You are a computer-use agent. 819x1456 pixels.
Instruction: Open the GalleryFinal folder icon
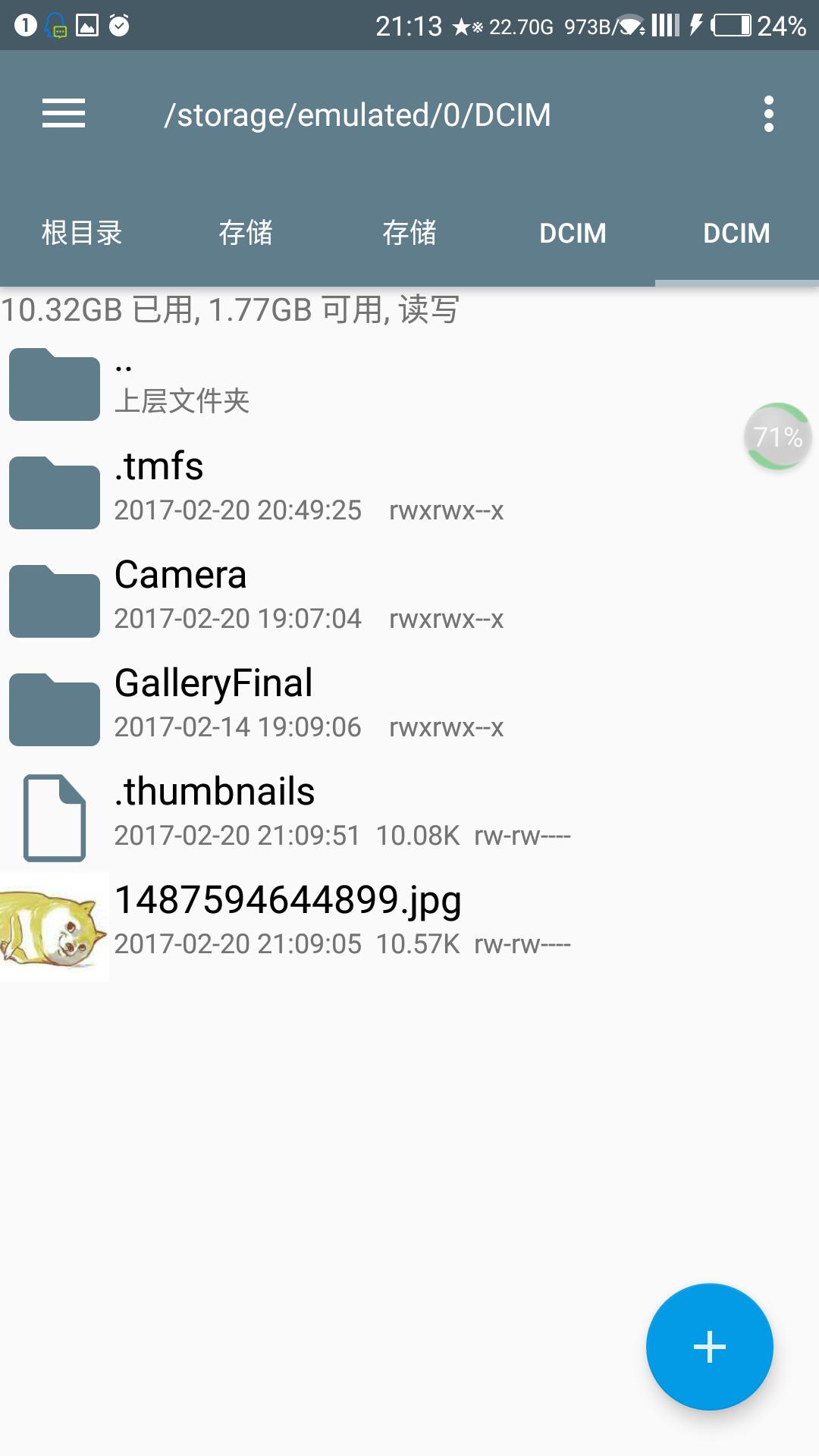(53, 708)
